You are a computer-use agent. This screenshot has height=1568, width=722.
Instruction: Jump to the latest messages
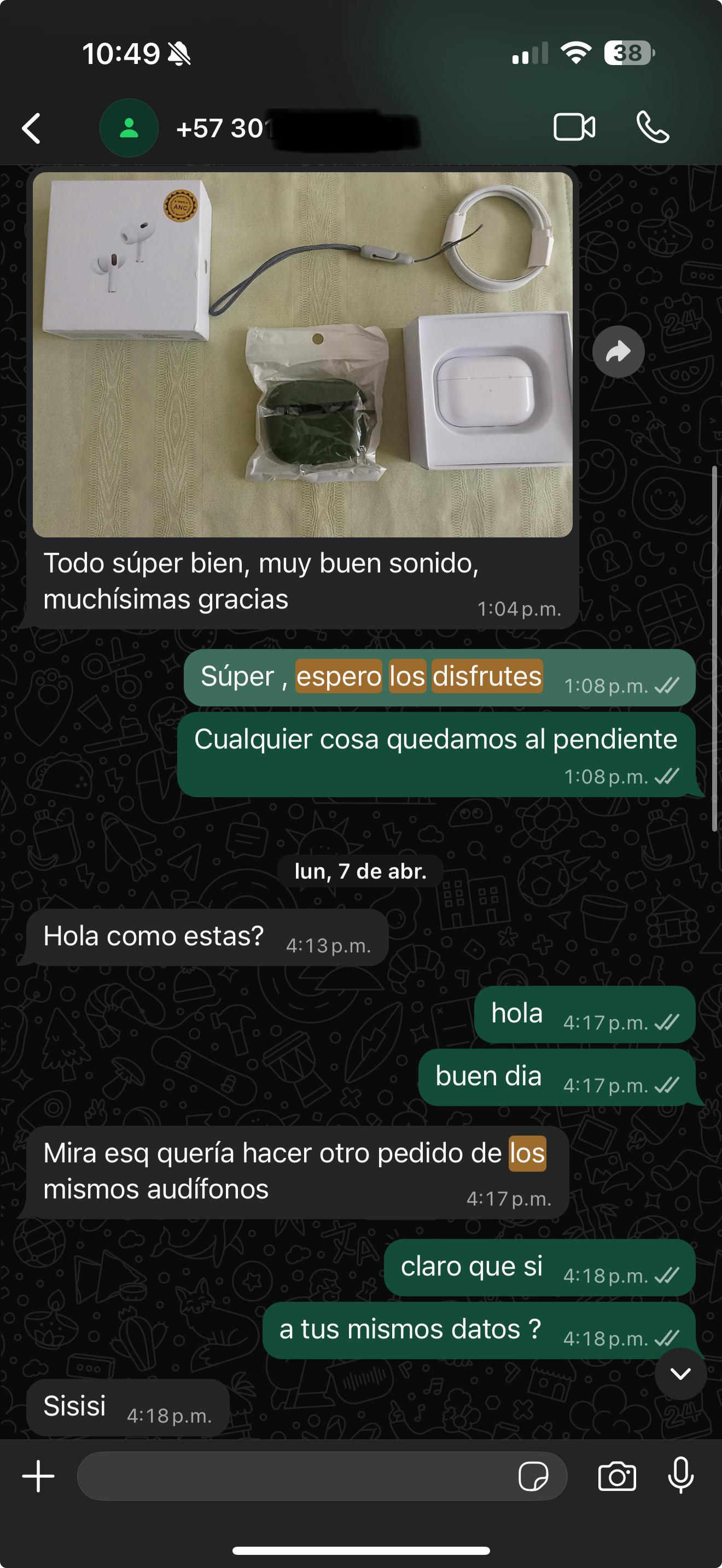(680, 1374)
